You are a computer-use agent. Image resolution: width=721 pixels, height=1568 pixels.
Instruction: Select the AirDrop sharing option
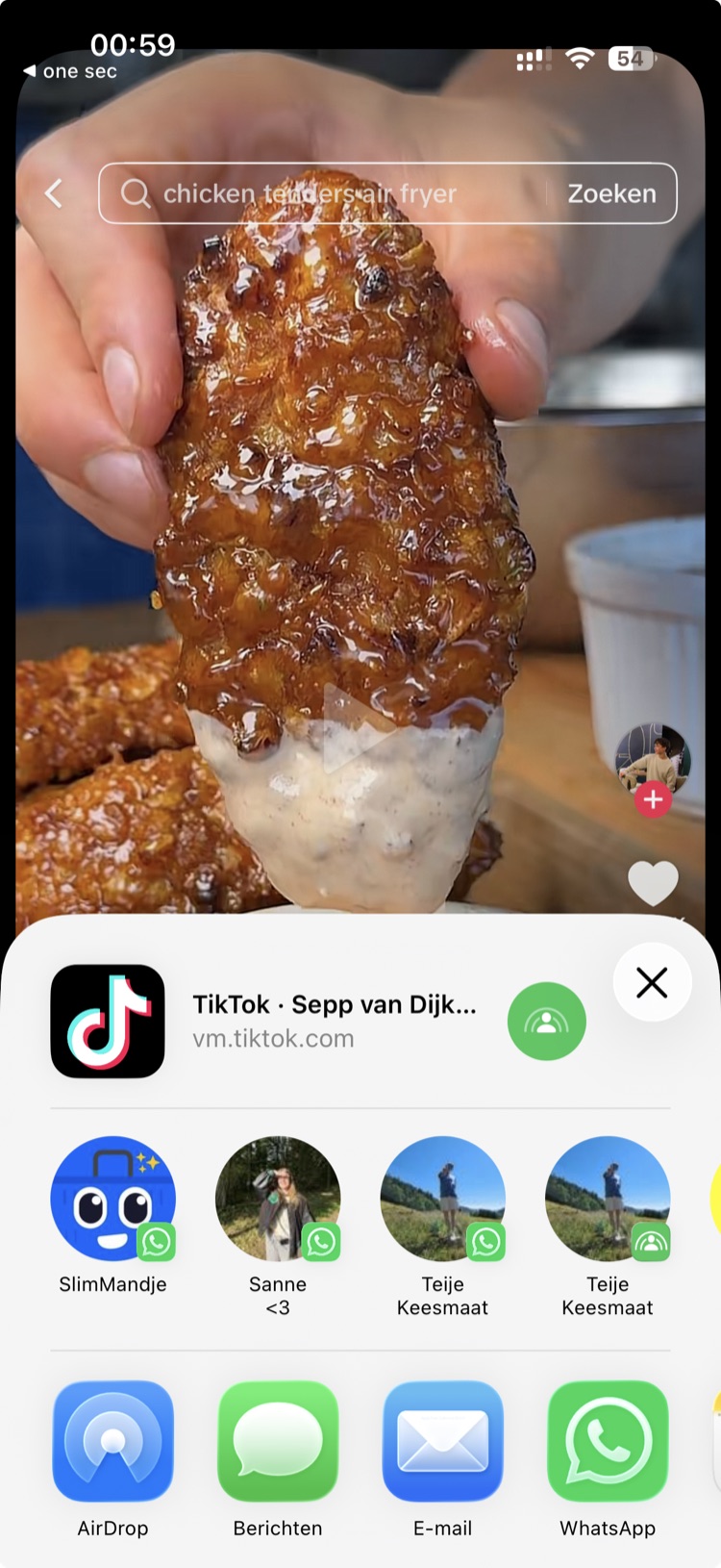(x=112, y=1440)
